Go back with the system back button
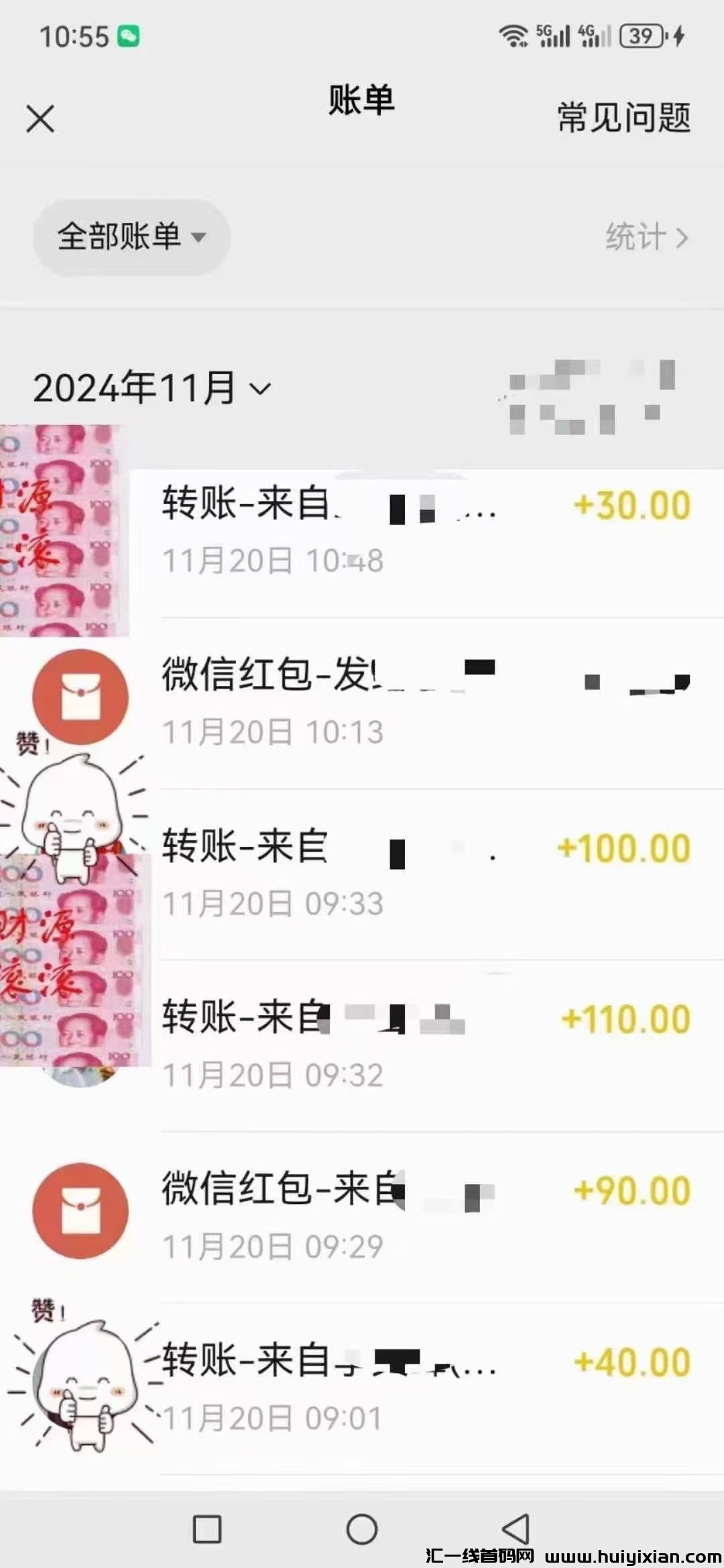724x1568 pixels. click(x=516, y=1529)
